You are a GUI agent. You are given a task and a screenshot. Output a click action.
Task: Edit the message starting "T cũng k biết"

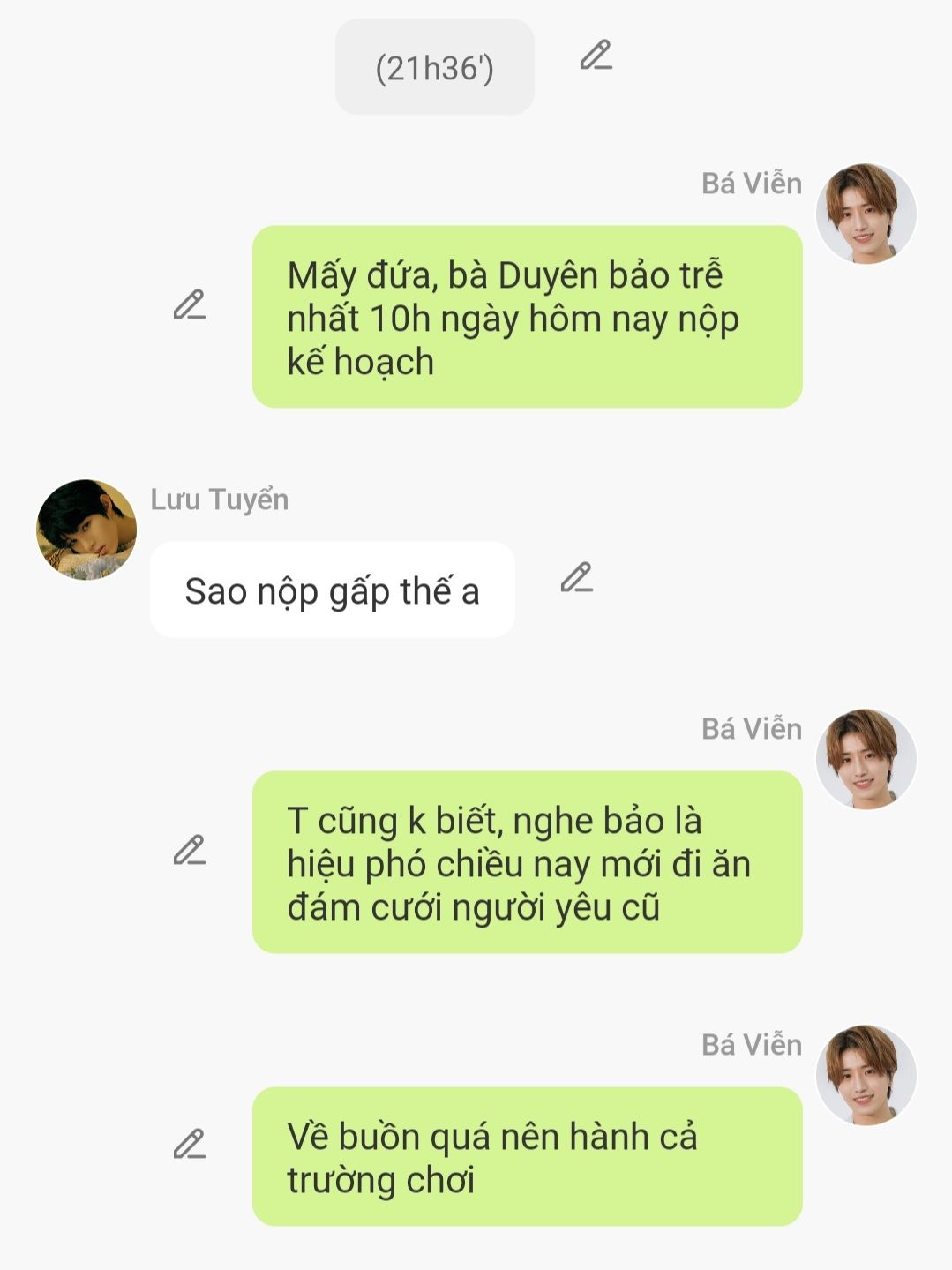[189, 850]
